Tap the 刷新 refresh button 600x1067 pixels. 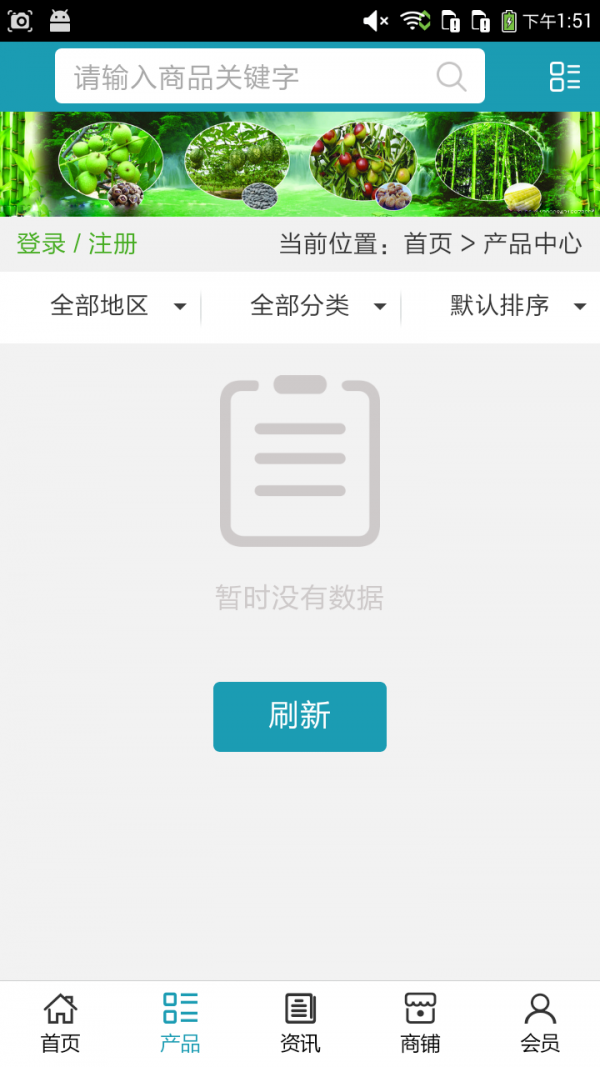tap(299, 716)
